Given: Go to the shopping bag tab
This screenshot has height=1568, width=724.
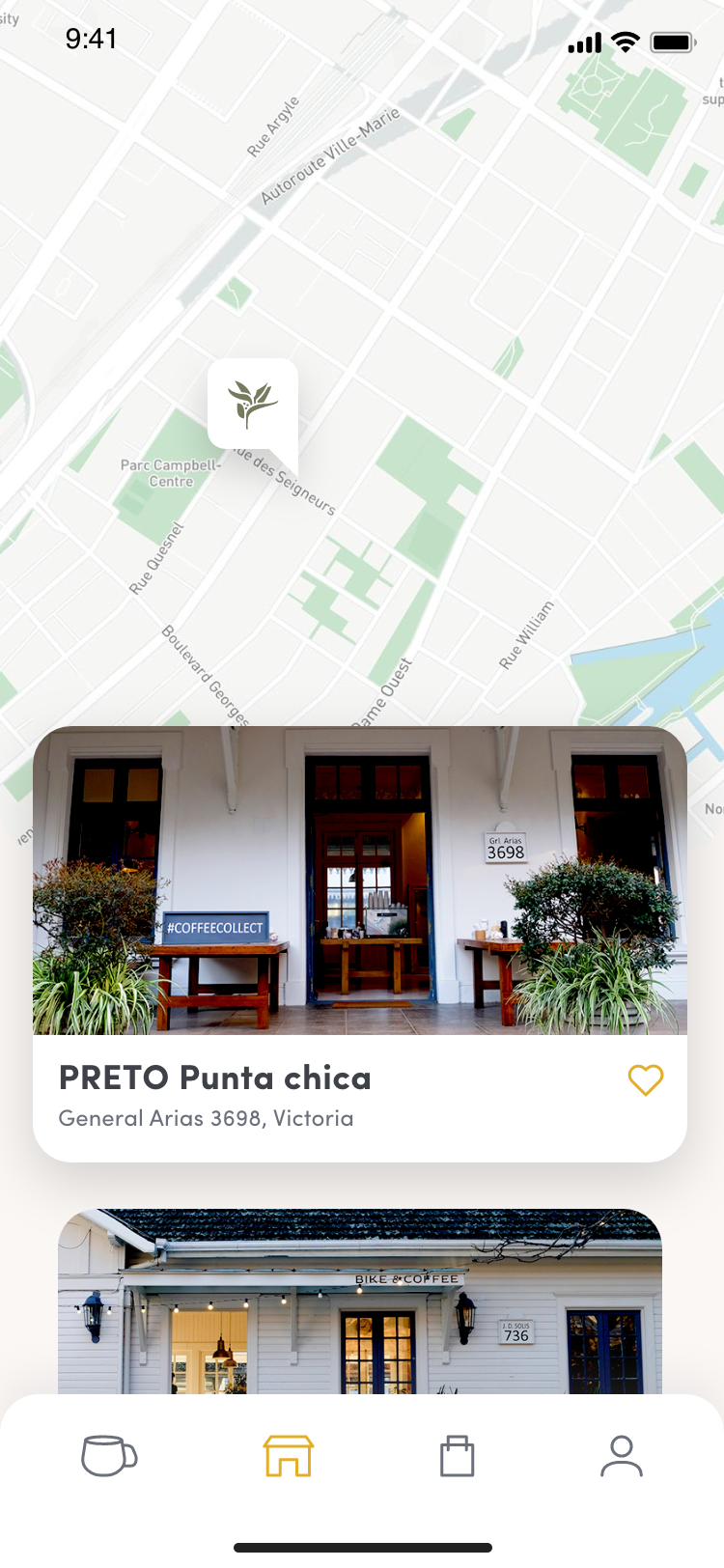Looking at the screenshot, I should (457, 1456).
